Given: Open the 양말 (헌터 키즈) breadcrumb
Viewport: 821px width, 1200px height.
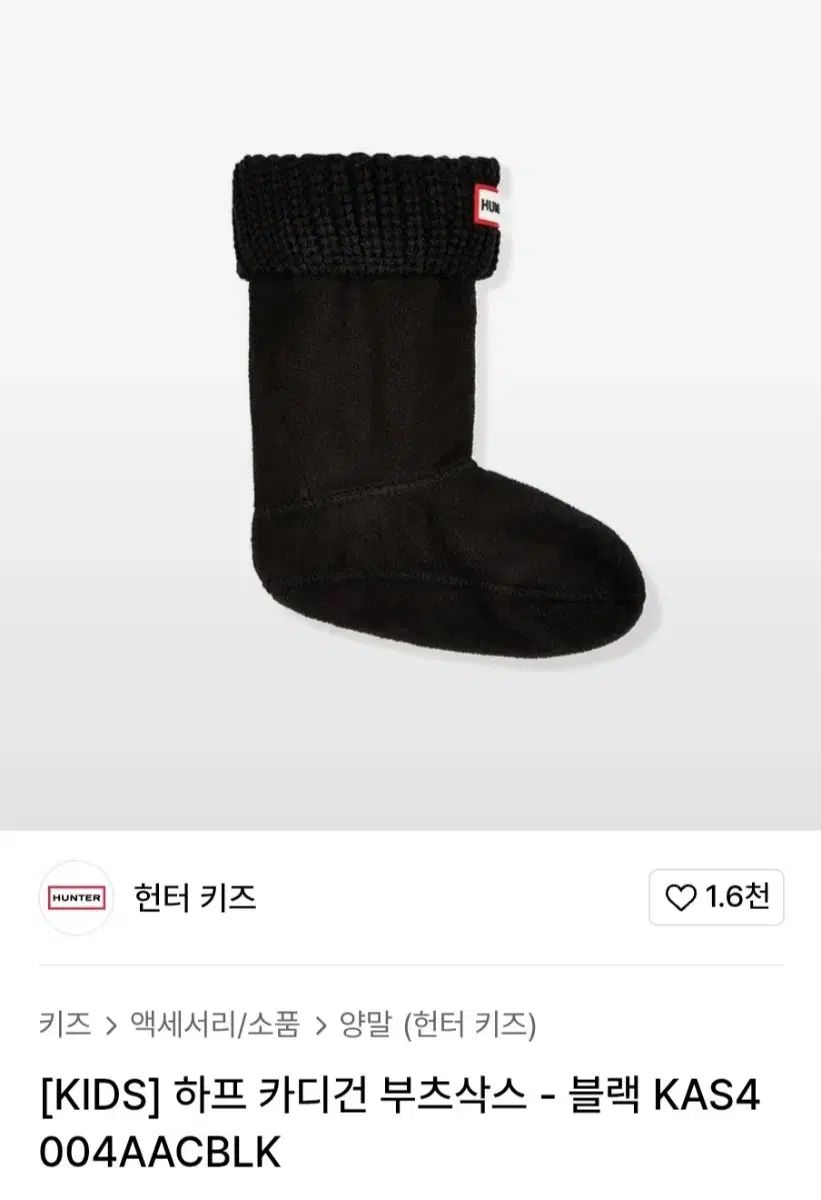Looking at the screenshot, I should point(438,1024).
